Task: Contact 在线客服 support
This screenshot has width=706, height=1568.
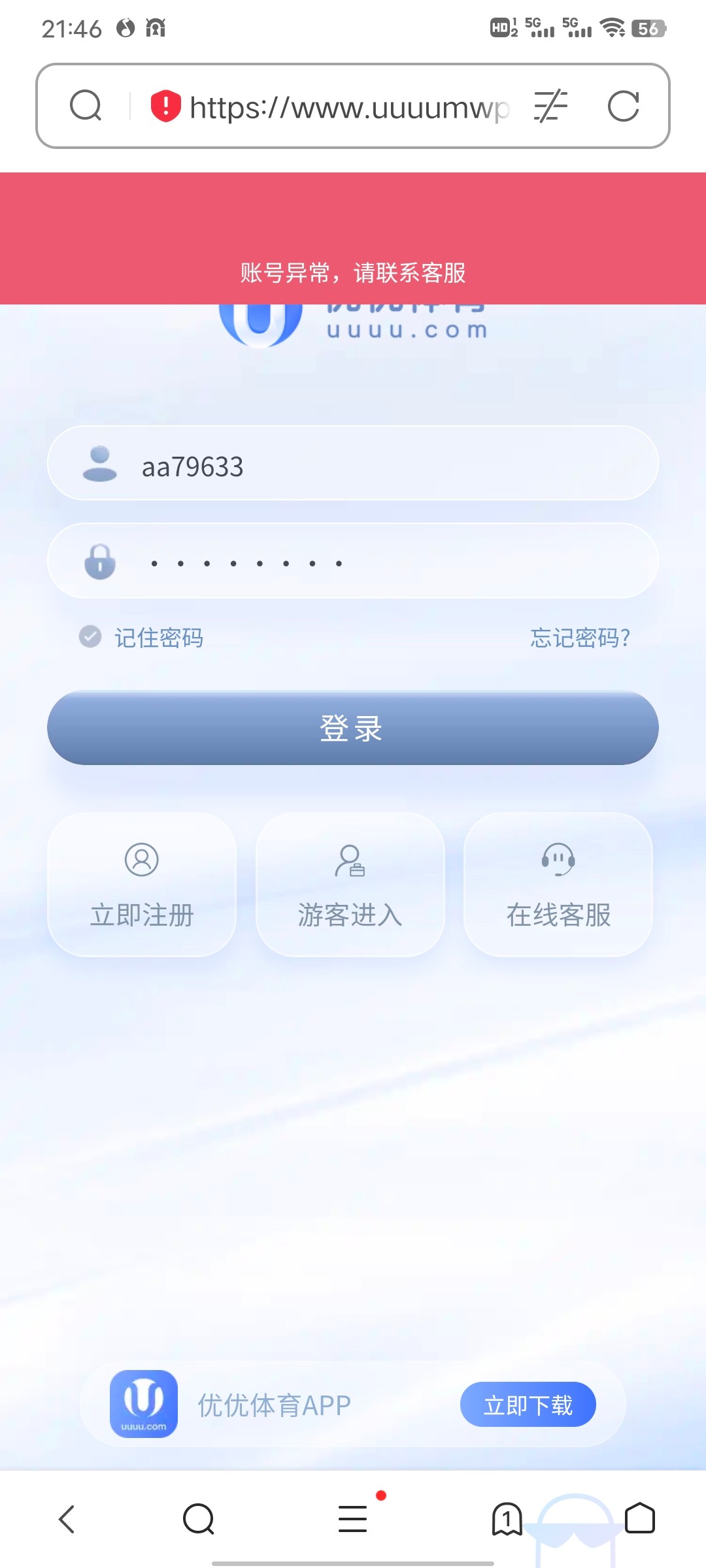Action: tap(558, 885)
